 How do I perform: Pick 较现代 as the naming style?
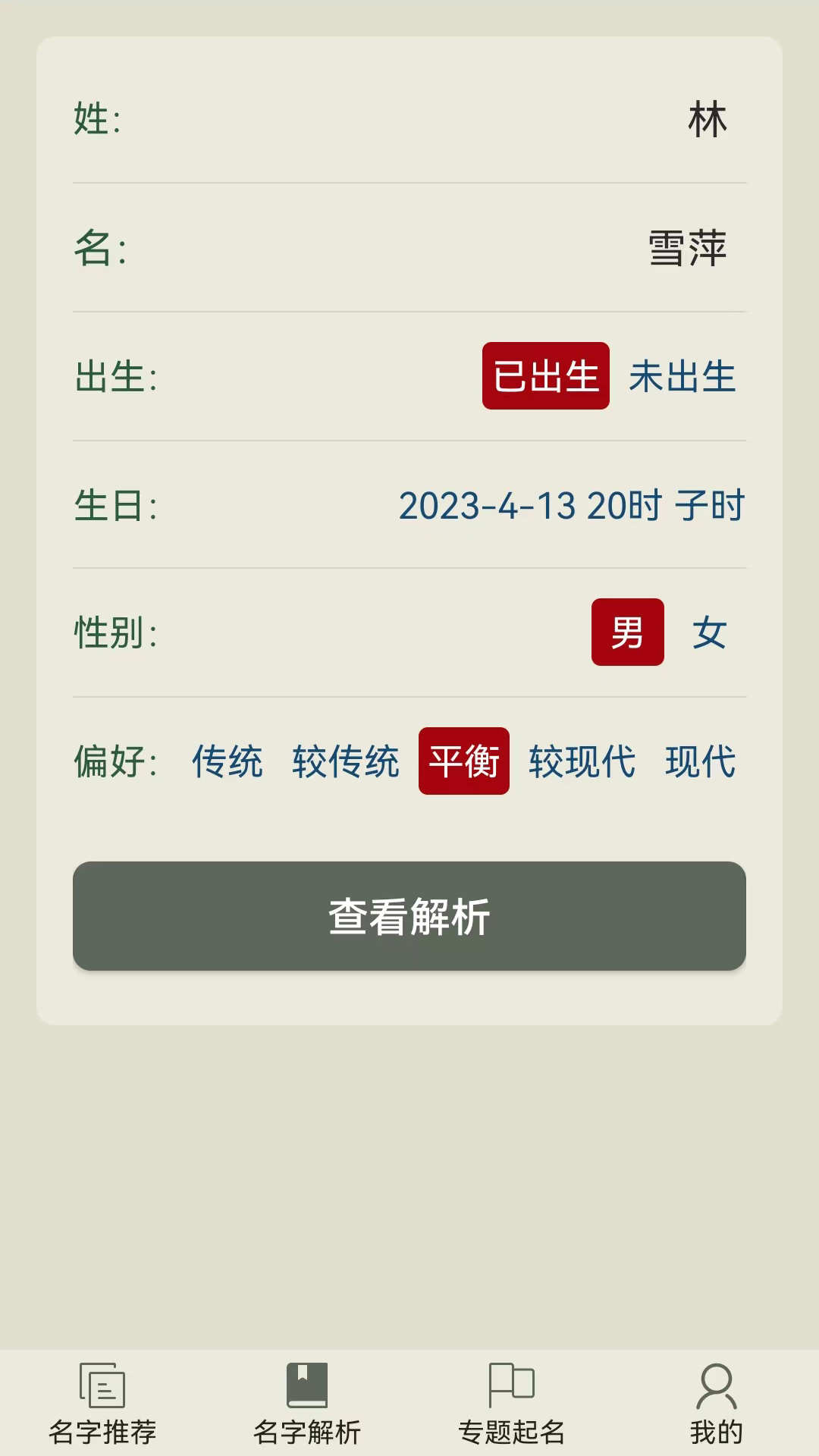tap(582, 764)
